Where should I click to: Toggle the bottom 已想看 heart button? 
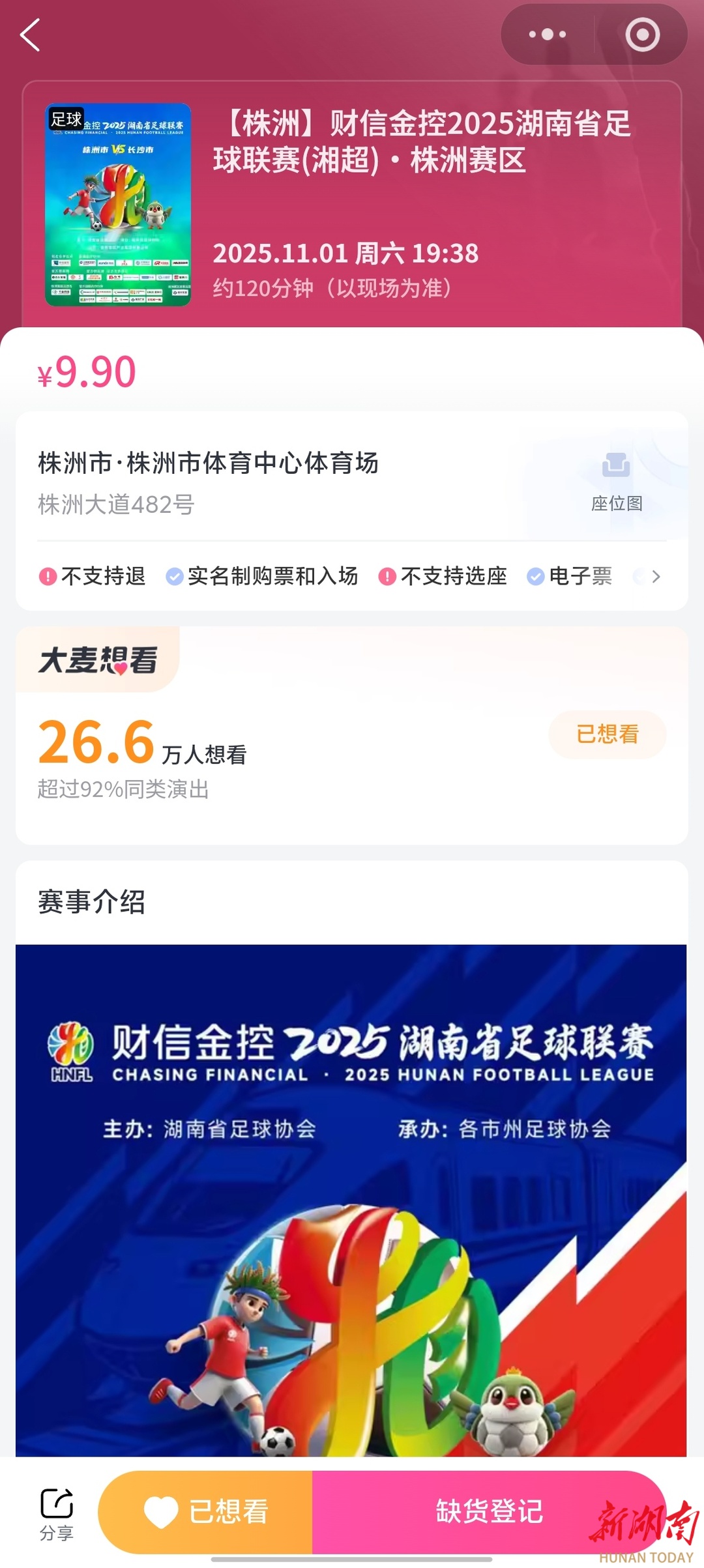(x=206, y=1512)
